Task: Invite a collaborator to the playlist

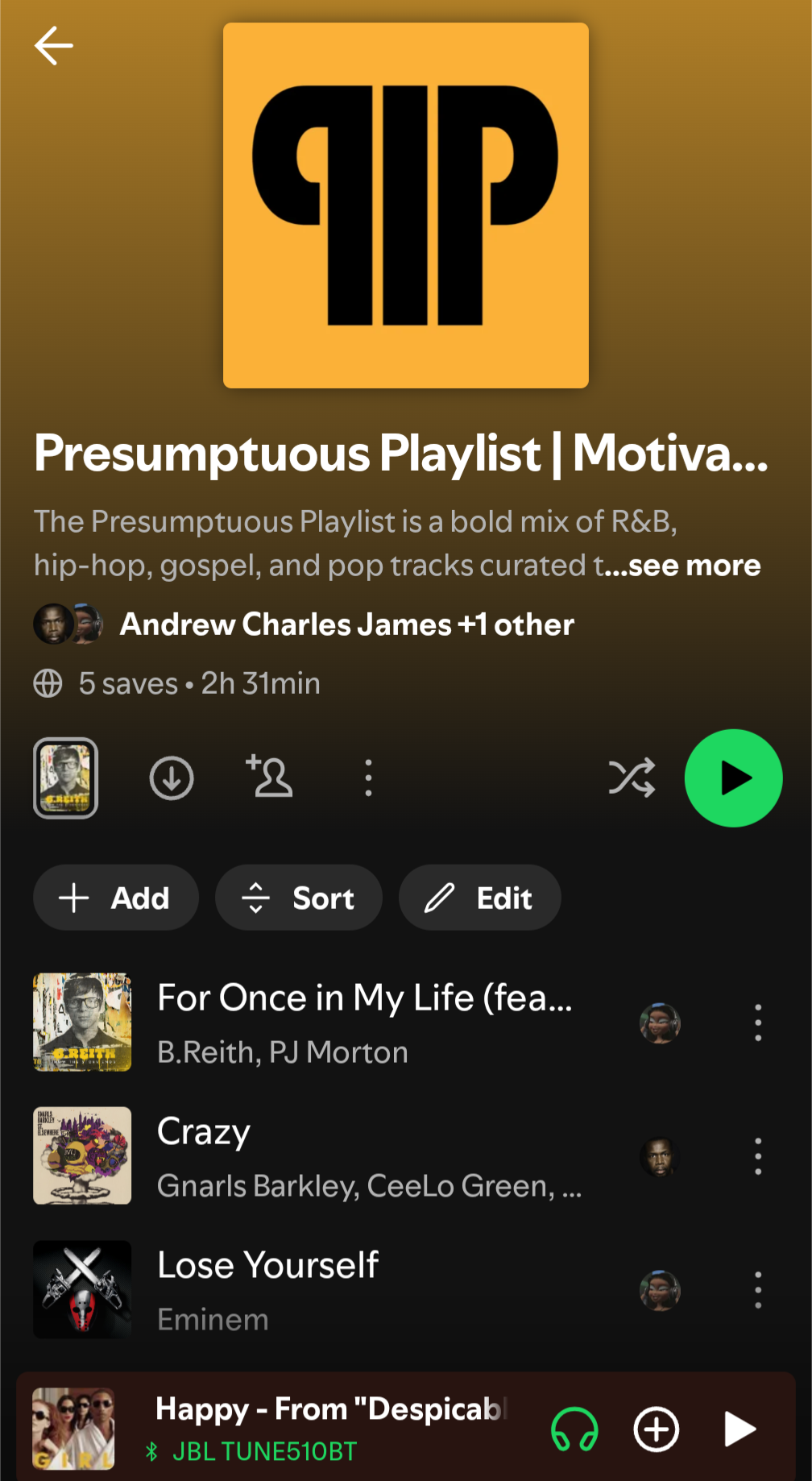Action: click(x=270, y=777)
